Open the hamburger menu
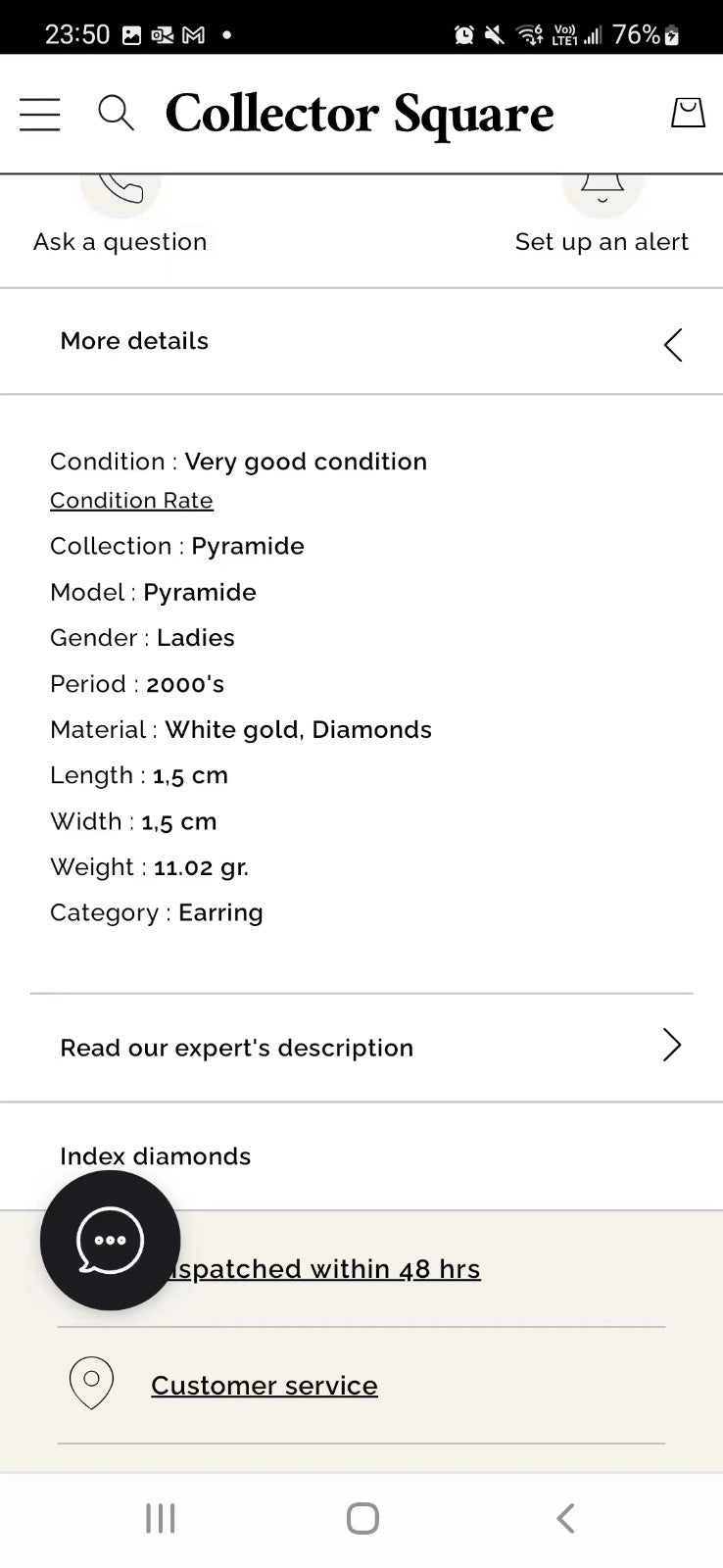 pos(40,115)
